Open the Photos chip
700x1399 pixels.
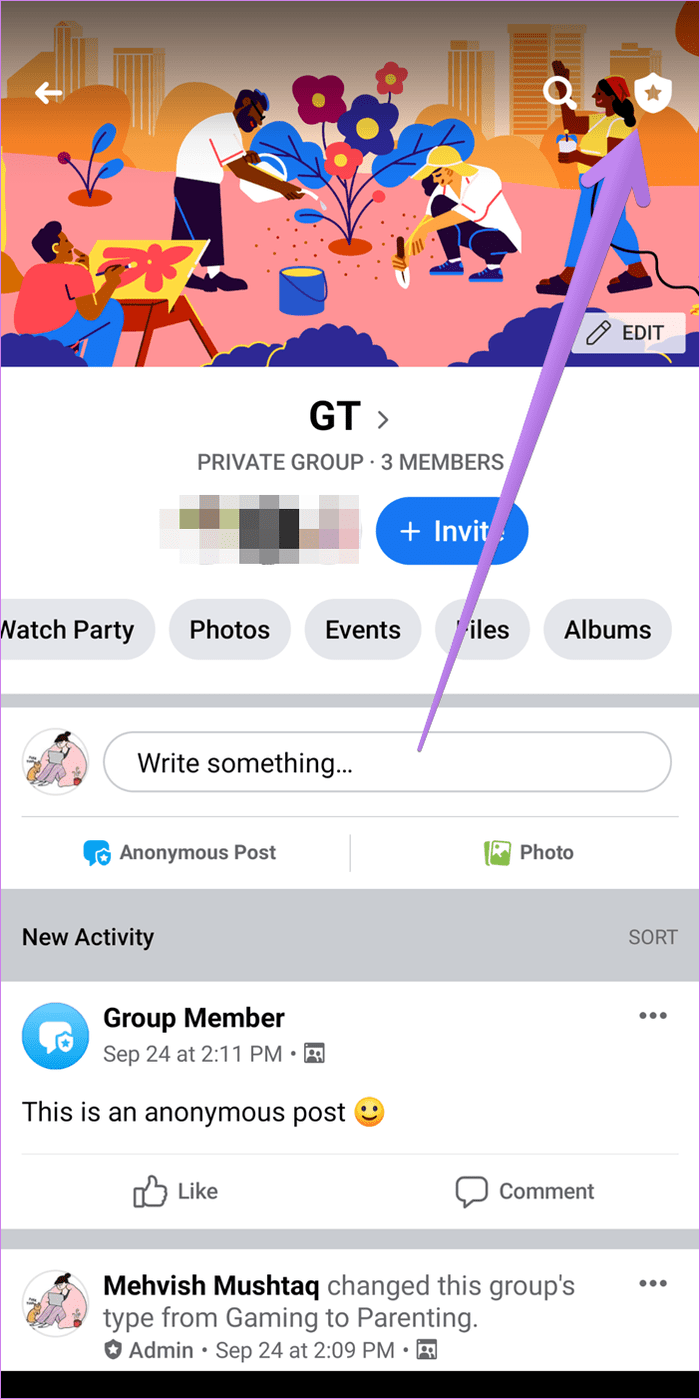pos(230,630)
